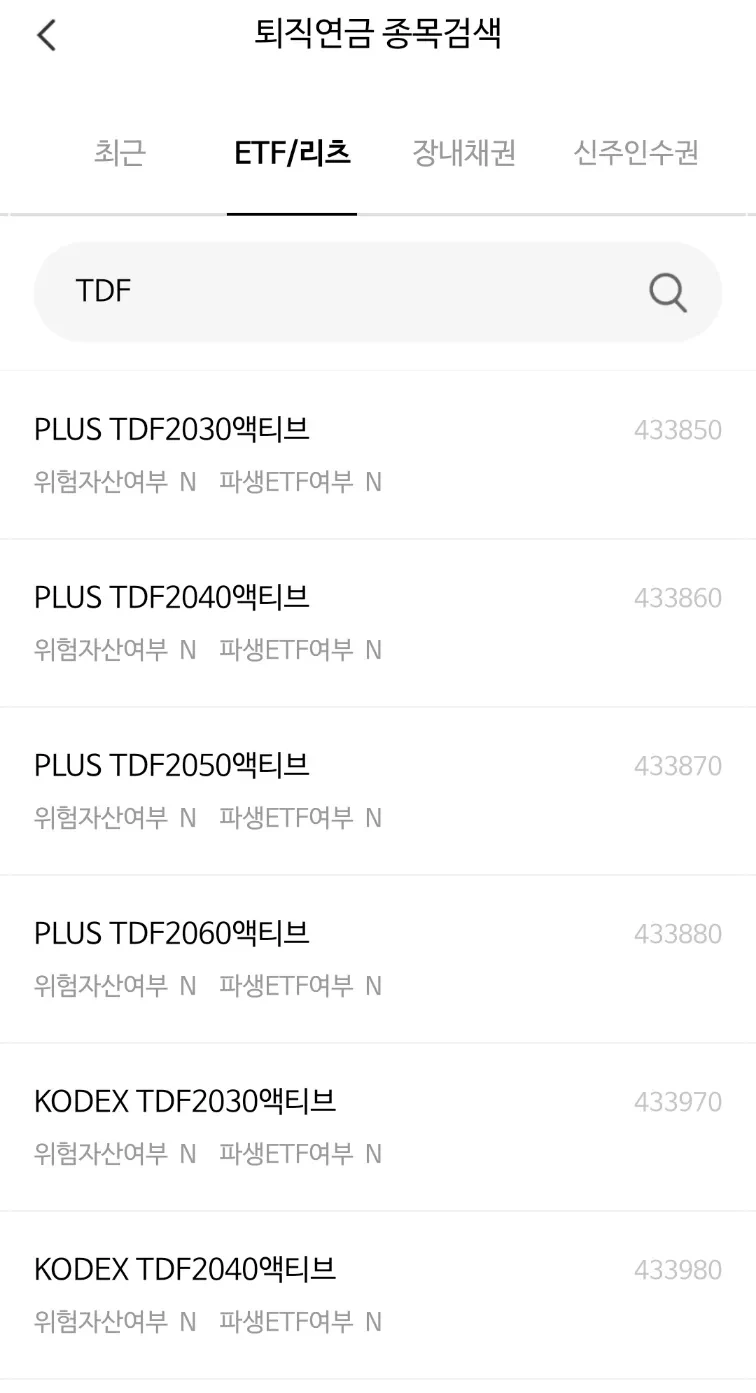Tap code 433970 for KODEX TDF2030액티브
756x1393 pixels.
(x=678, y=1101)
